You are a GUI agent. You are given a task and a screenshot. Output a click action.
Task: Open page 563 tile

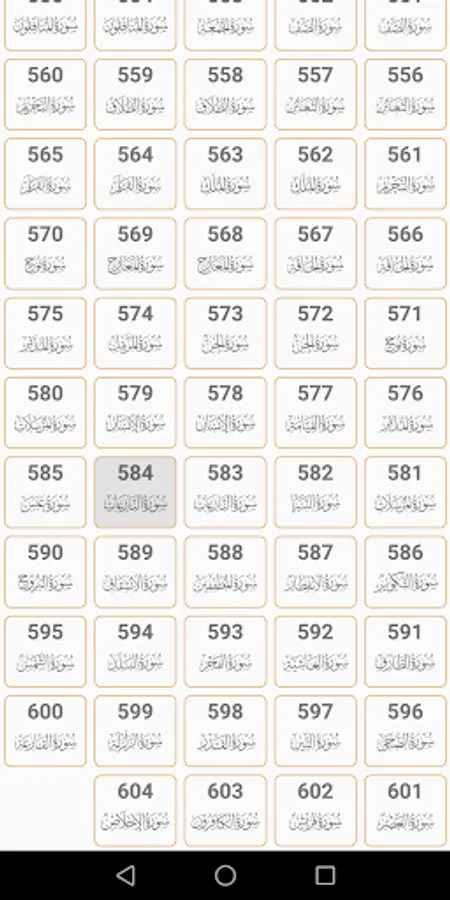pos(225,173)
